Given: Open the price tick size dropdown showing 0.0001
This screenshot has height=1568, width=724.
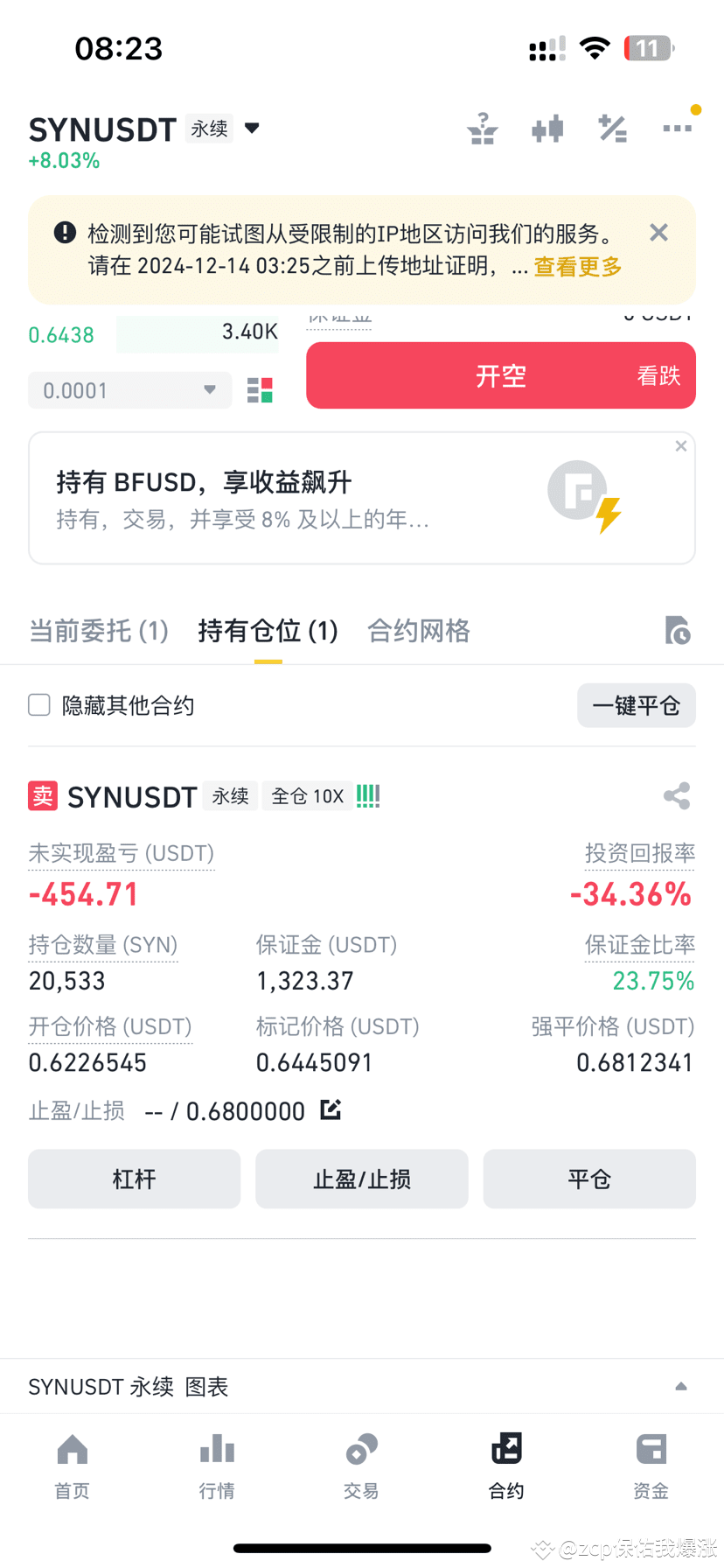Looking at the screenshot, I should click(x=129, y=390).
